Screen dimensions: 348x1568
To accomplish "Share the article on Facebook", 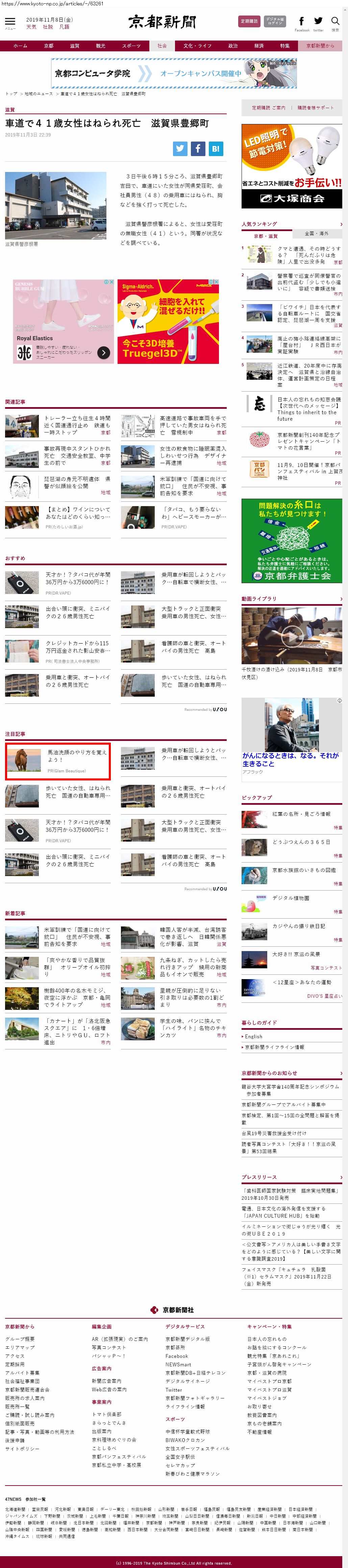I will [x=198, y=148].
